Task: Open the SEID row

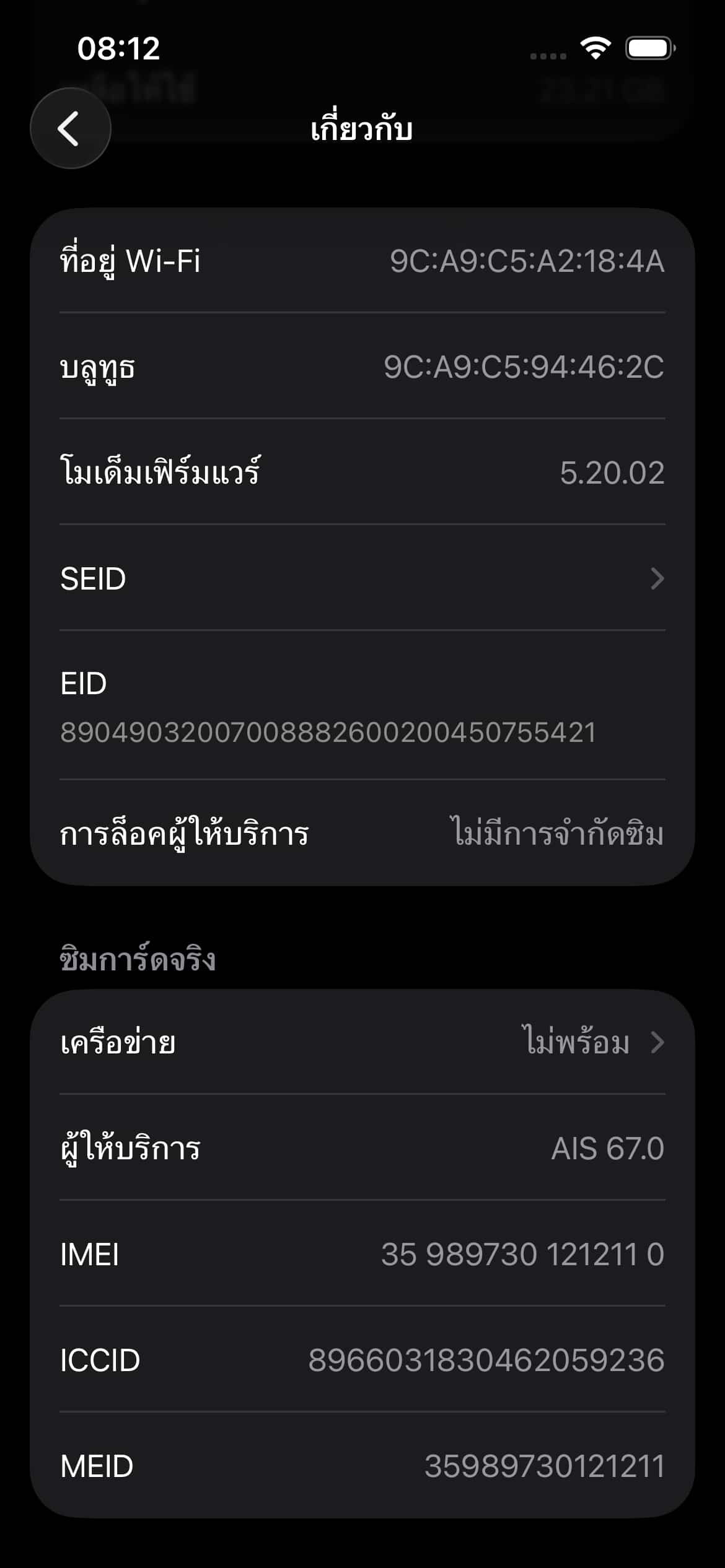Action: tap(362, 578)
